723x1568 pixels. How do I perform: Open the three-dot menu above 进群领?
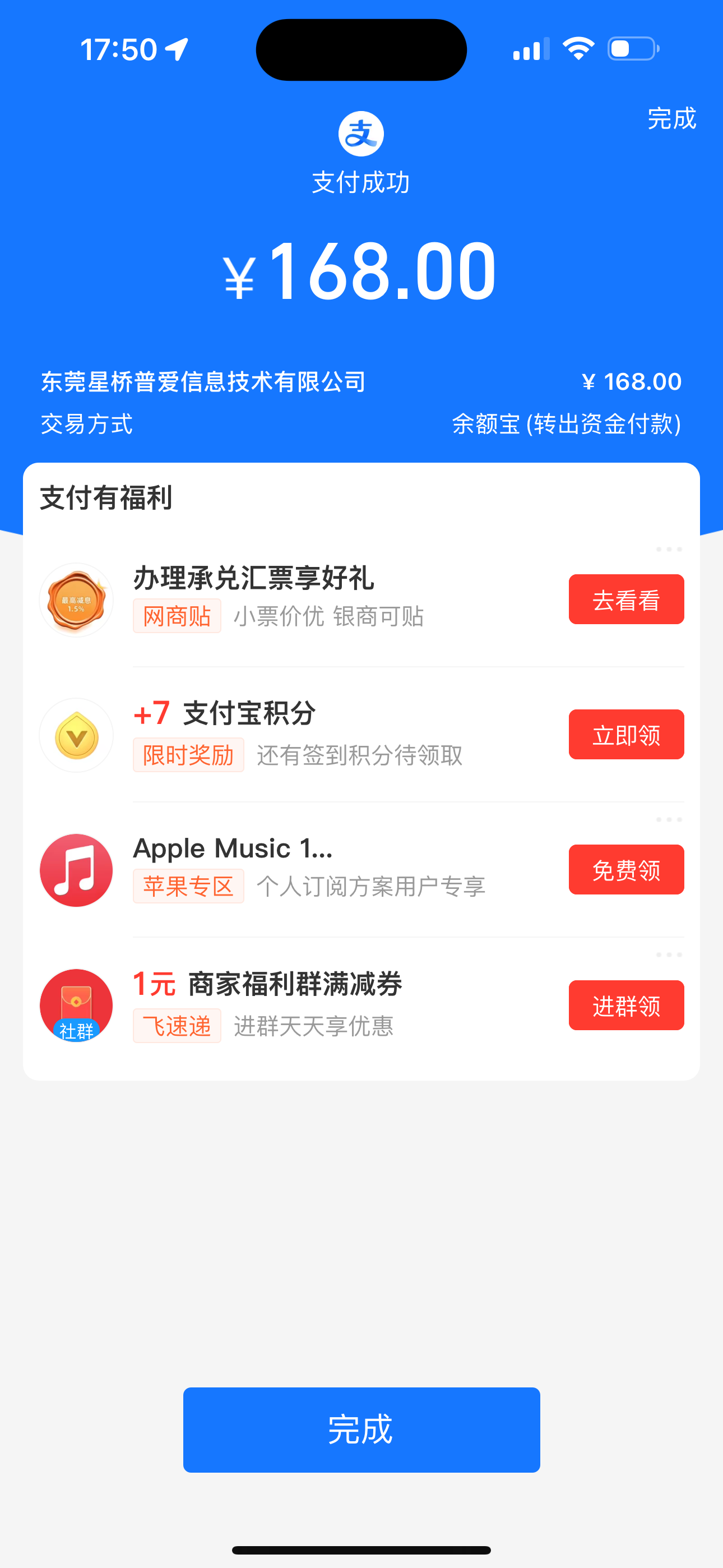pos(669,955)
